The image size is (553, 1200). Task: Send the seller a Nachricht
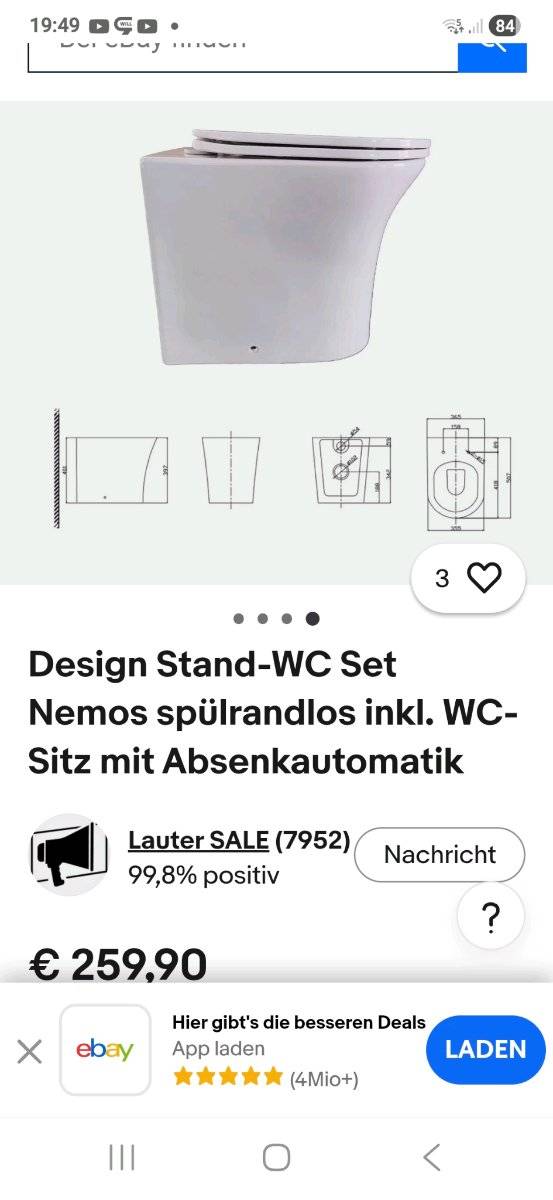(x=440, y=855)
